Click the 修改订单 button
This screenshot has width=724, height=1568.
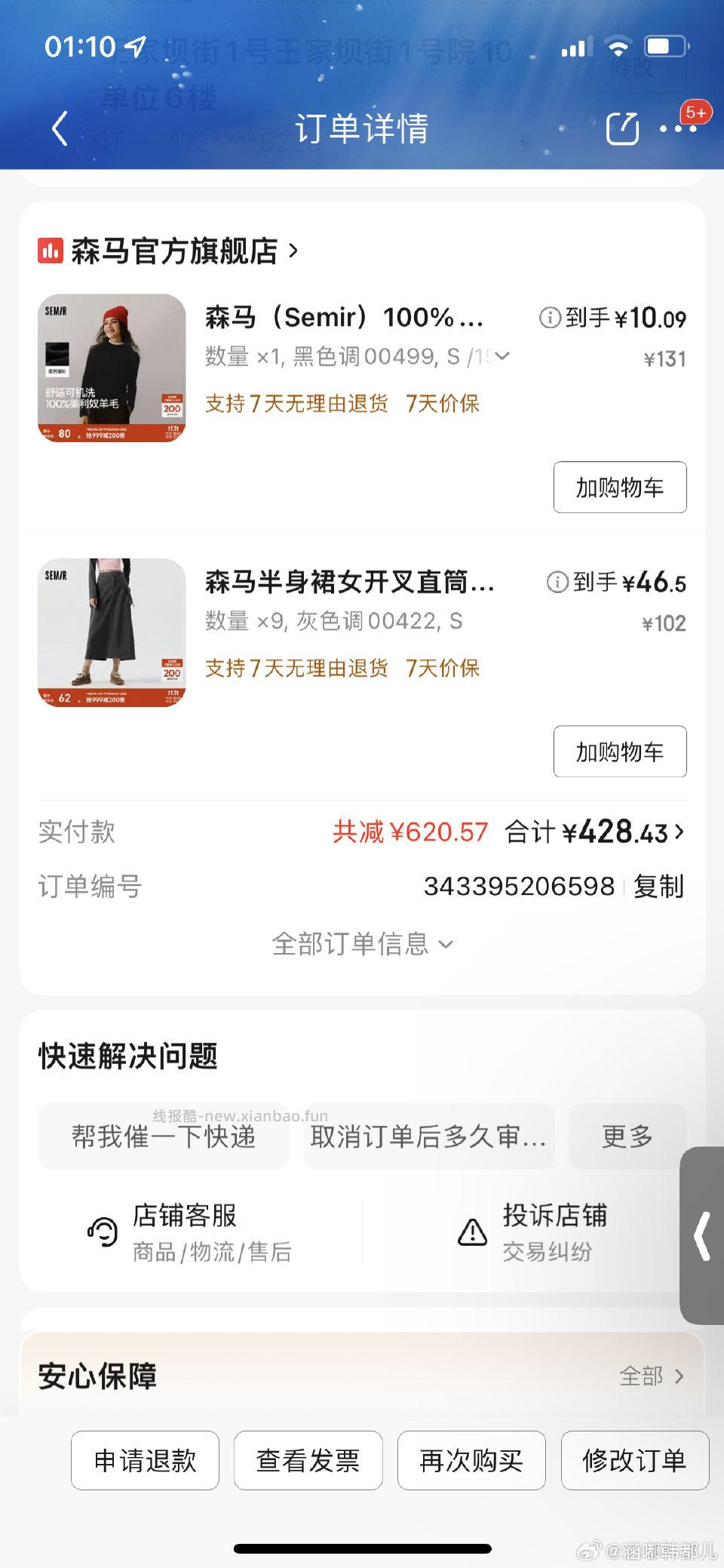(634, 1460)
